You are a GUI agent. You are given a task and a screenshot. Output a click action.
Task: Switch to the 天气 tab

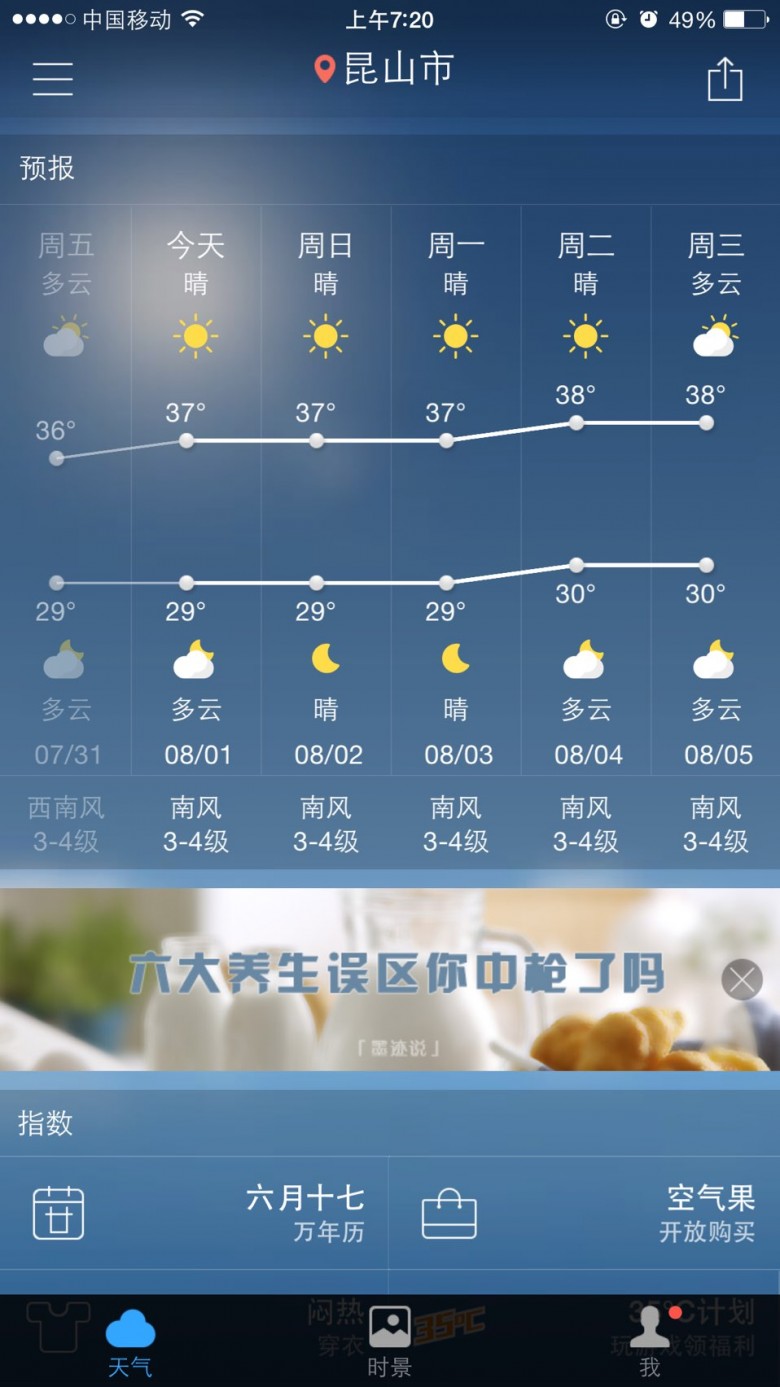tap(130, 1342)
